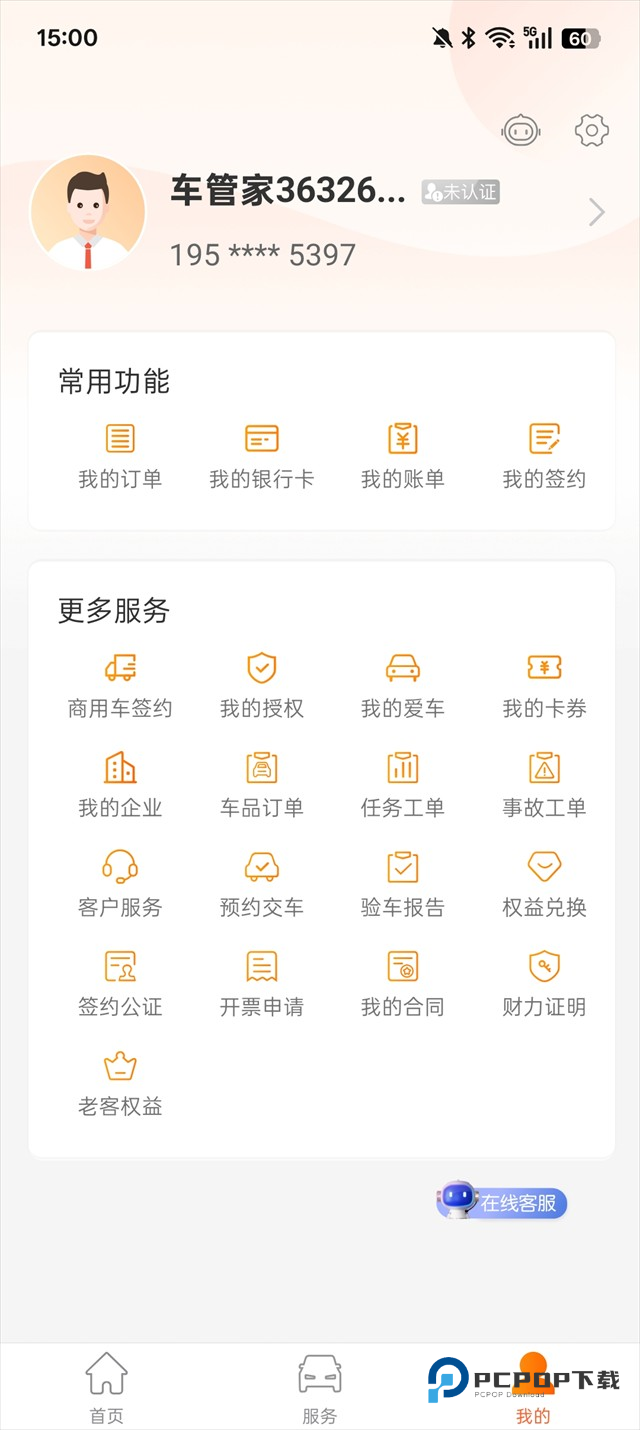
Task: View 验车报告
Action: pyautogui.click(x=403, y=884)
